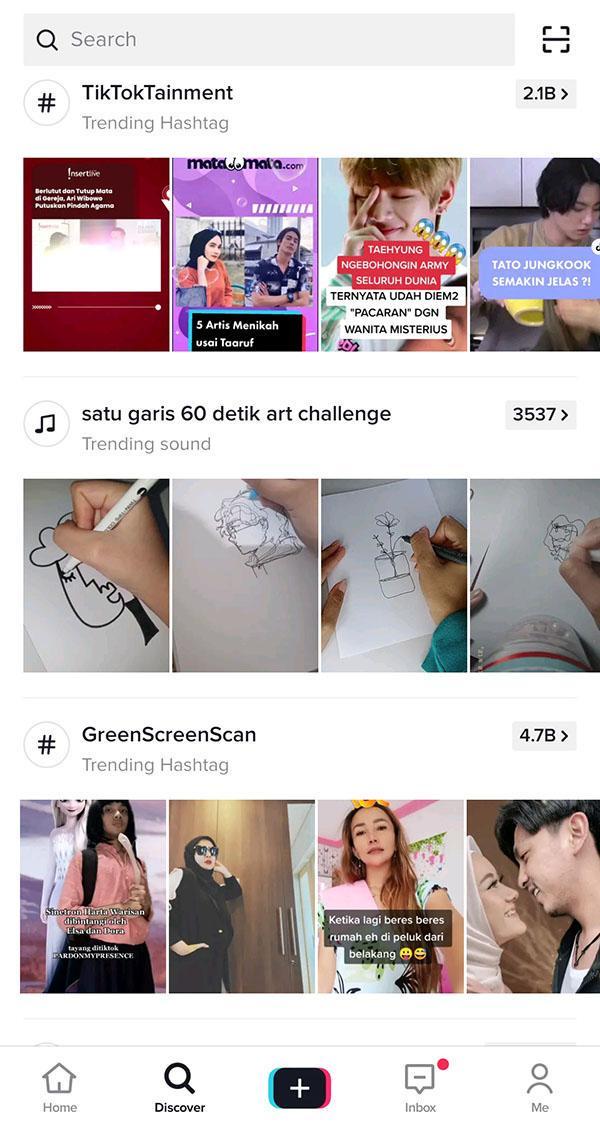
Task: Play the Insertlive church news video
Action: tap(96, 254)
